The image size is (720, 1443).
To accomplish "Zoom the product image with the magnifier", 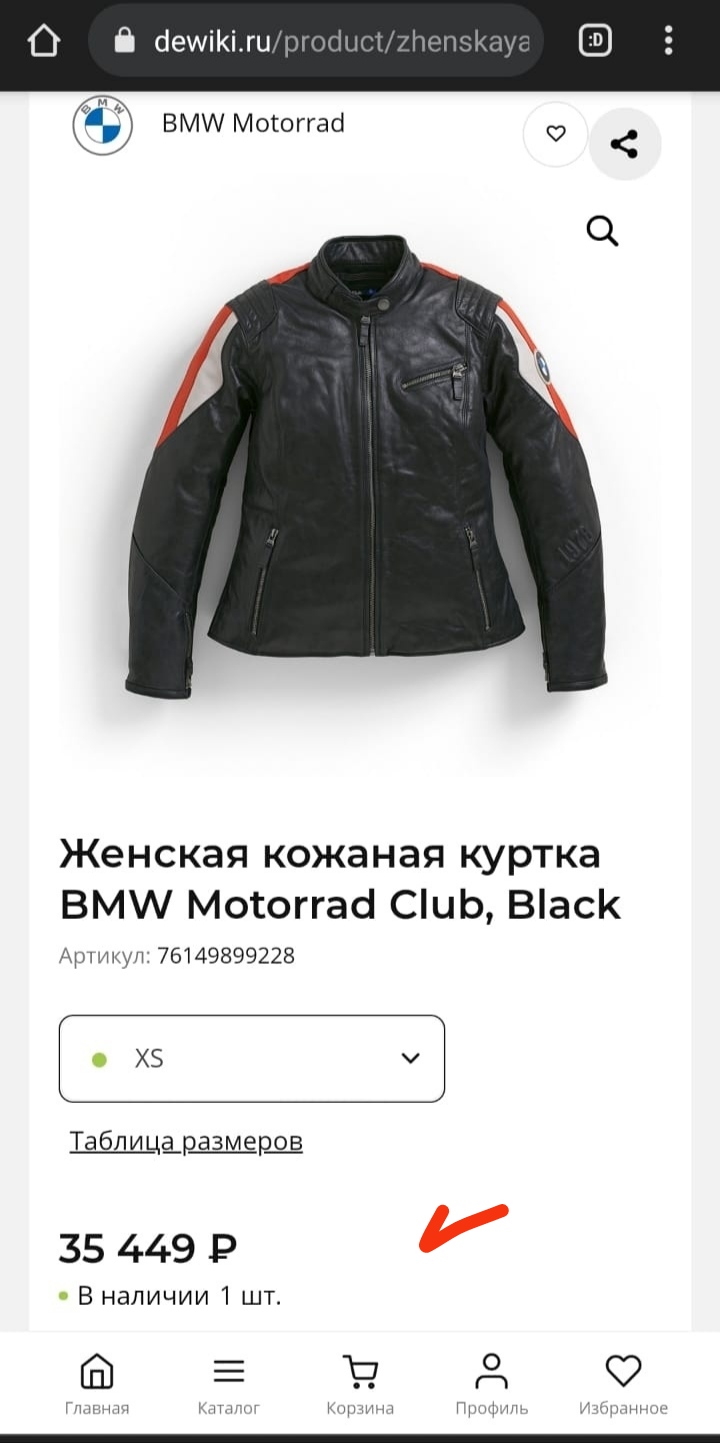I will [x=602, y=231].
